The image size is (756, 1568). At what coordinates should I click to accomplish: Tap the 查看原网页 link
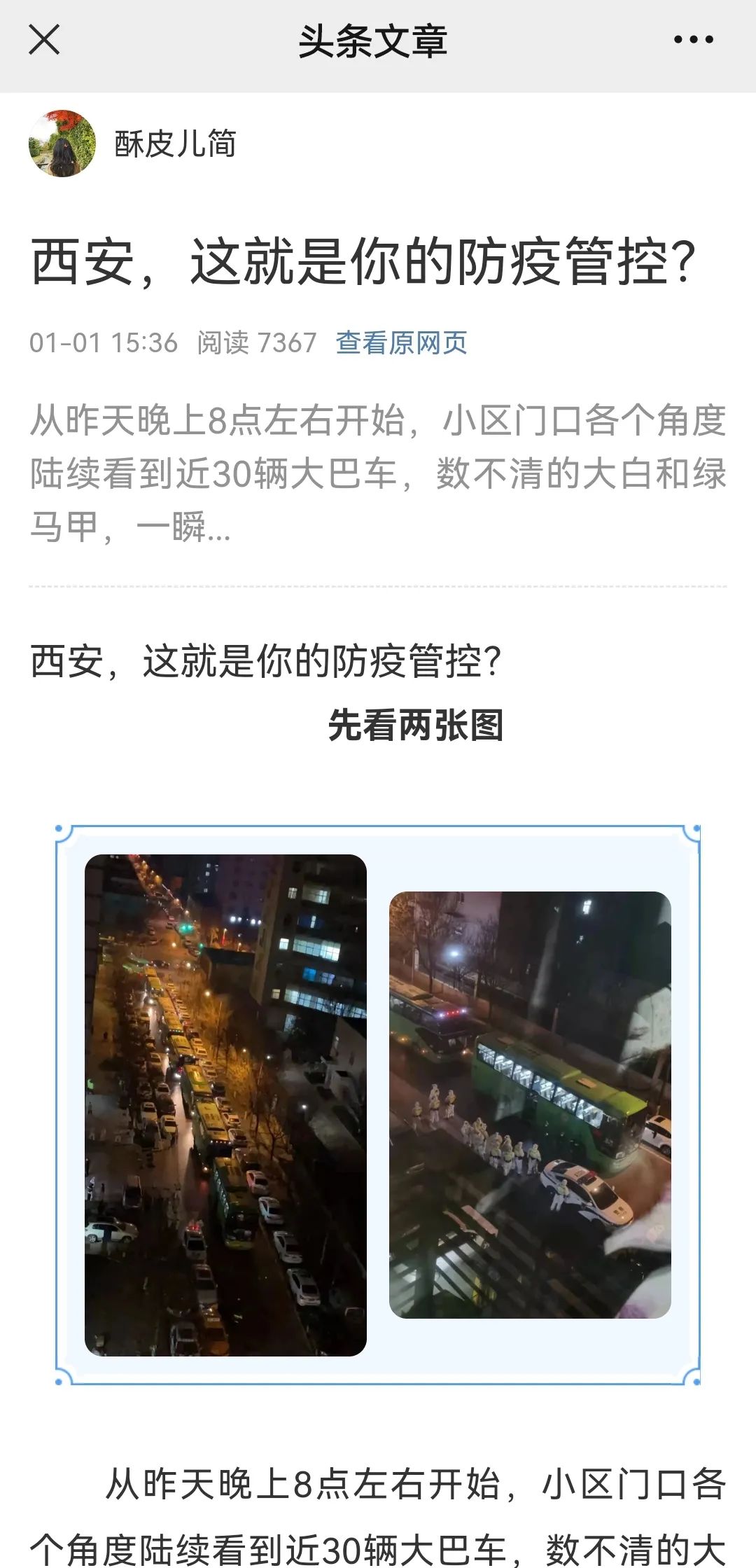tap(401, 343)
